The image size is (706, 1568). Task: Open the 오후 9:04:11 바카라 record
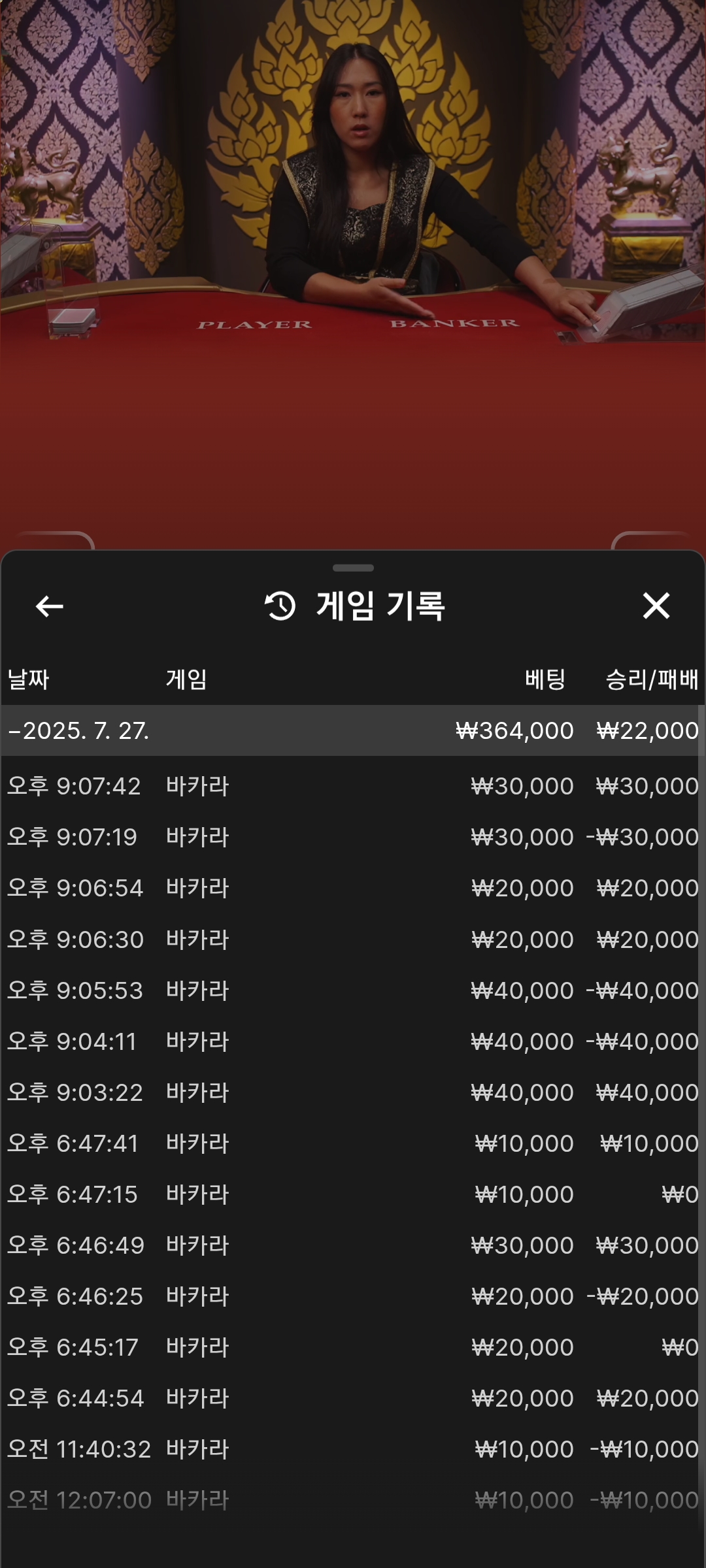coord(353,1041)
